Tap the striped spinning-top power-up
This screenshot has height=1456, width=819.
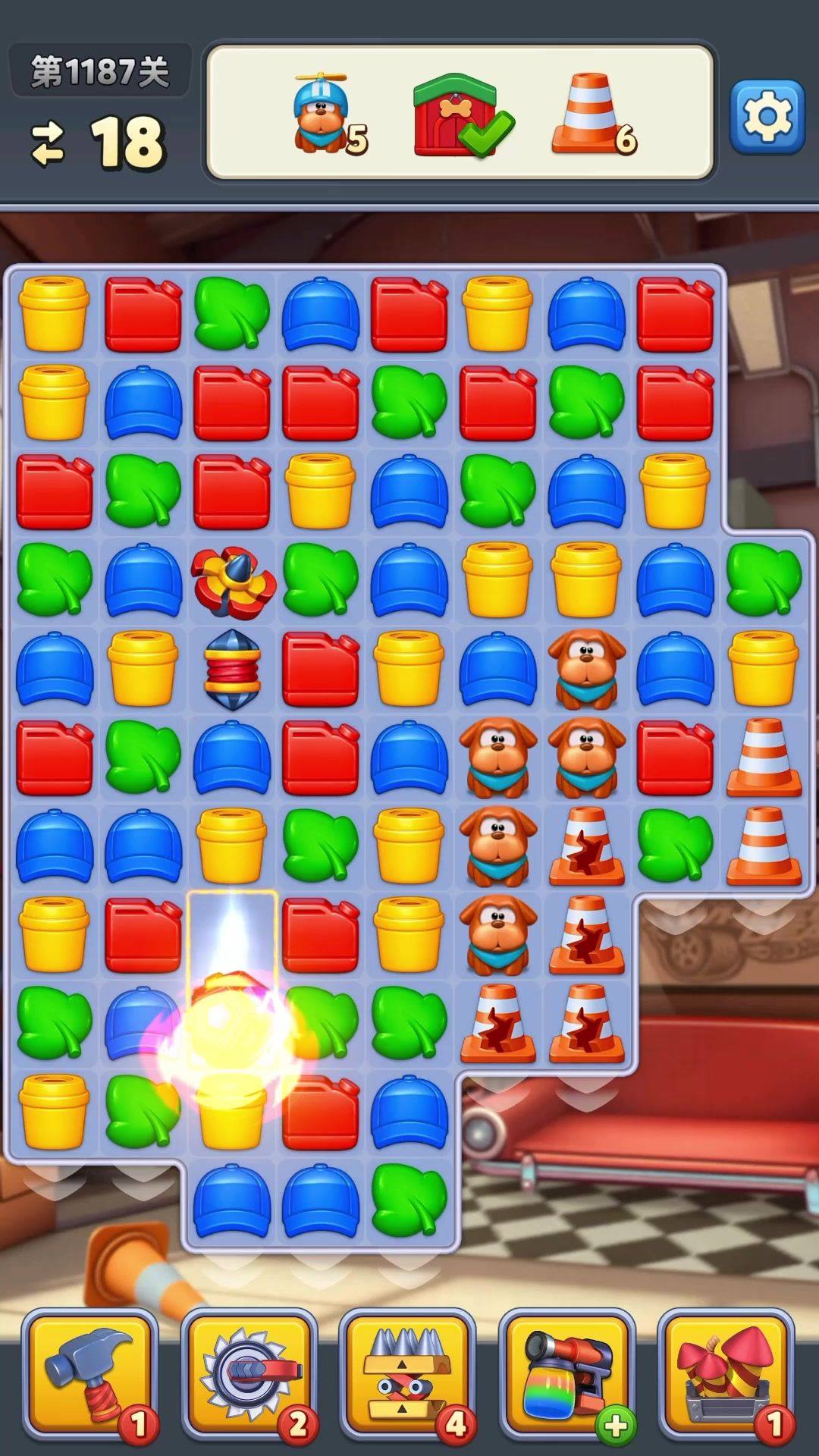pos(232,669)
